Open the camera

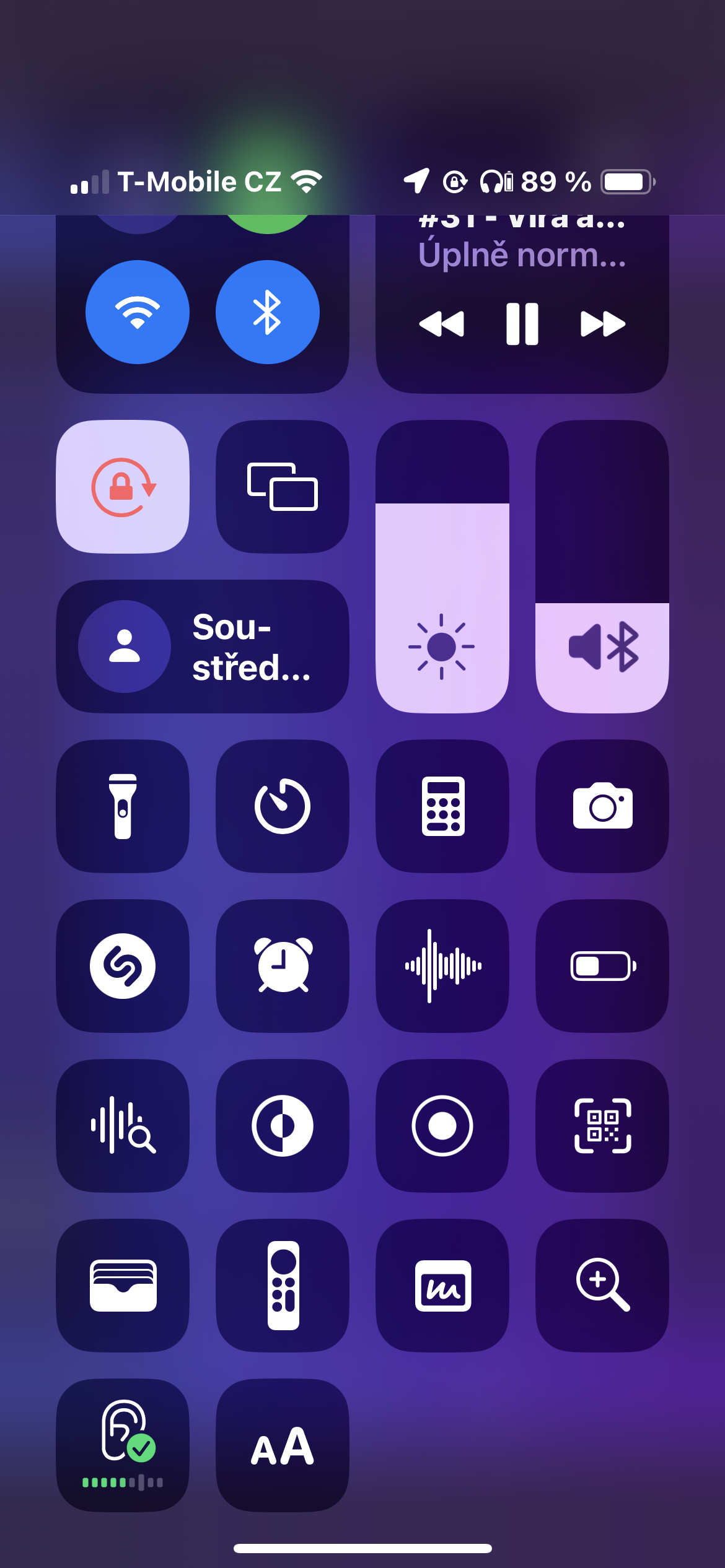602,806
